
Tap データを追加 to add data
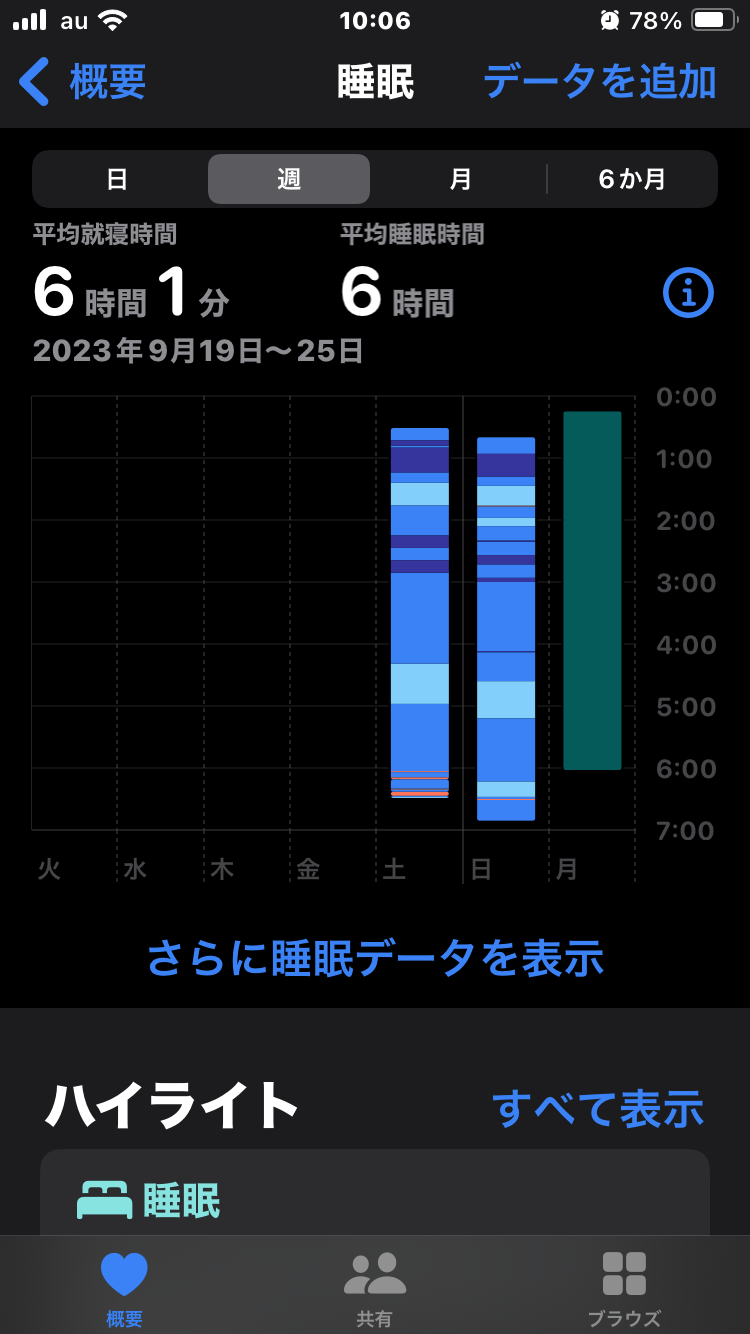coord(600,82)
